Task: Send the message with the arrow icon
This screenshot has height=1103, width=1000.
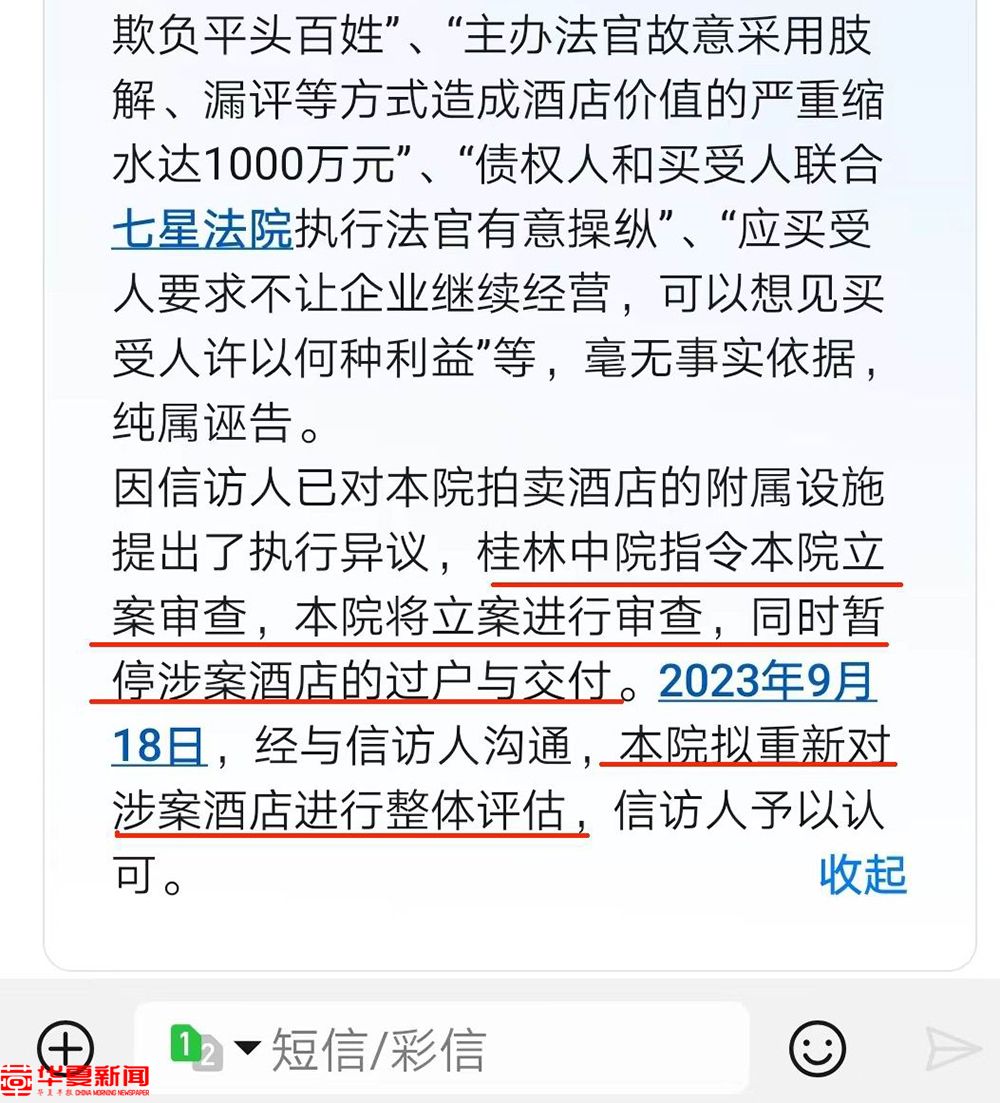Action: pos(951,1049)
